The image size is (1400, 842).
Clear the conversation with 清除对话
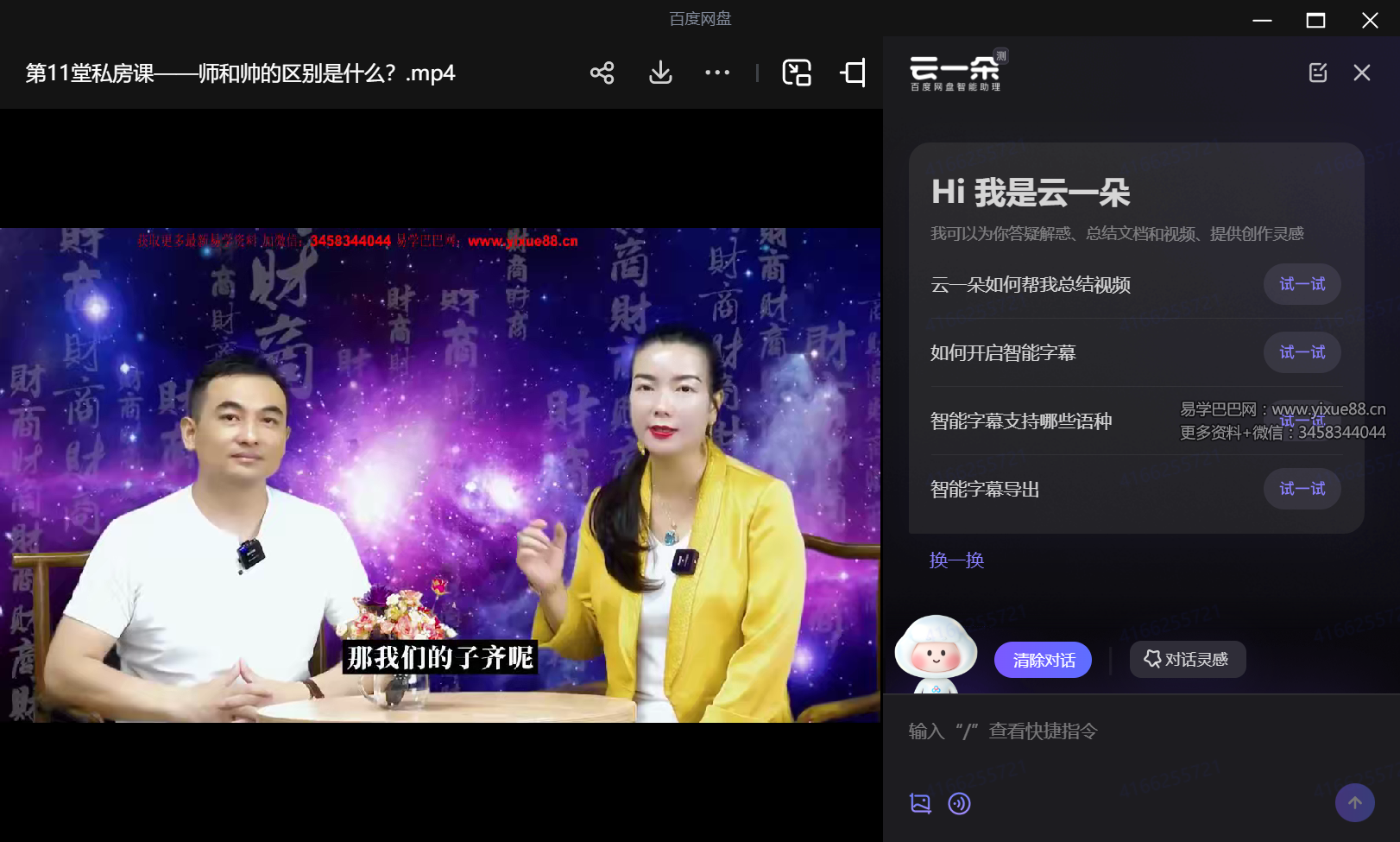point(1043,660)
